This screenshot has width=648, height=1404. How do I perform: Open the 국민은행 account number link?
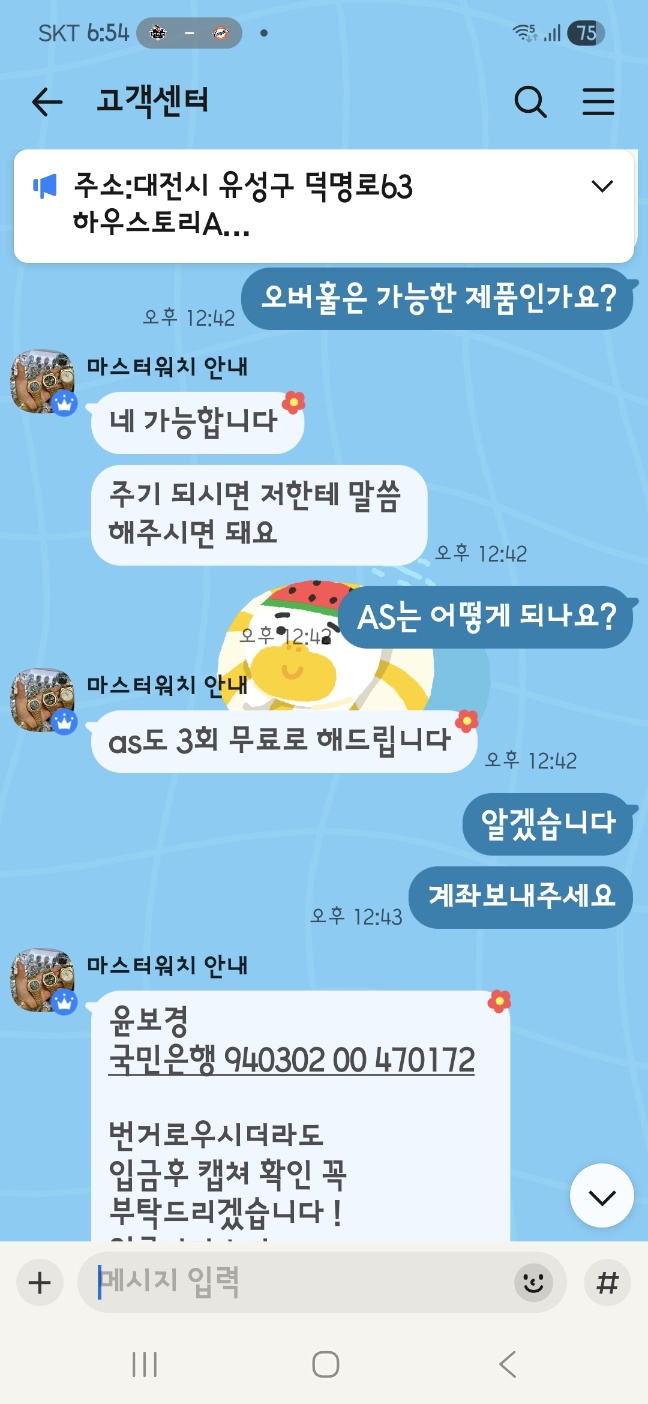[x=291, y=1060]
